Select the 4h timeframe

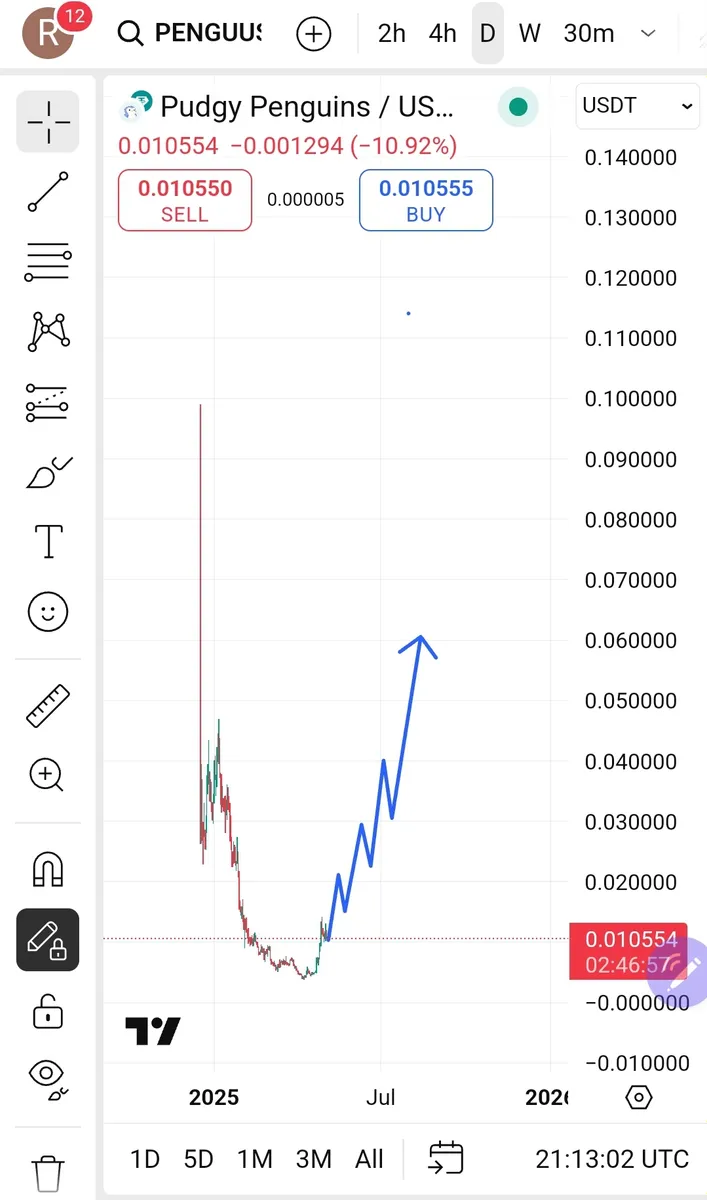(443, 33)
